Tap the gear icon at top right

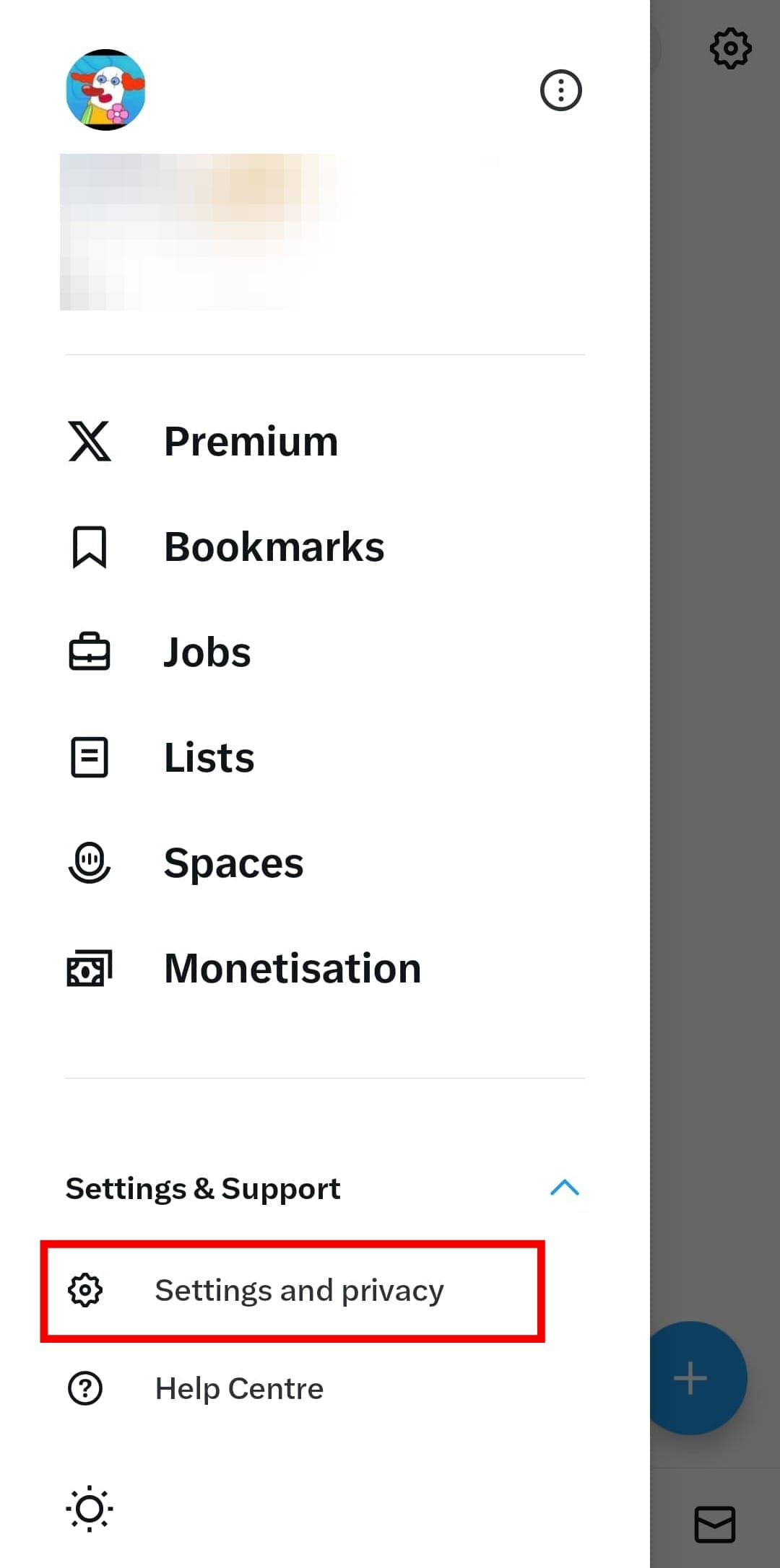[730, 48]
